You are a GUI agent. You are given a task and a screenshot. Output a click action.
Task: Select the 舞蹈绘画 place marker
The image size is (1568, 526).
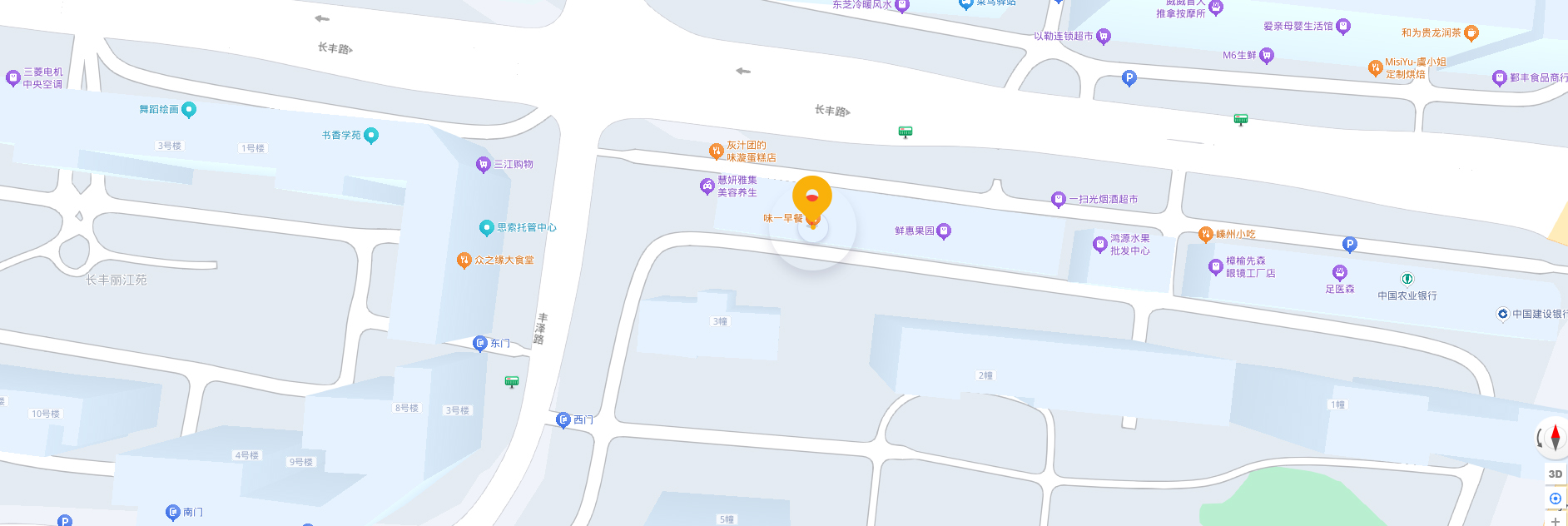(189, 109)
